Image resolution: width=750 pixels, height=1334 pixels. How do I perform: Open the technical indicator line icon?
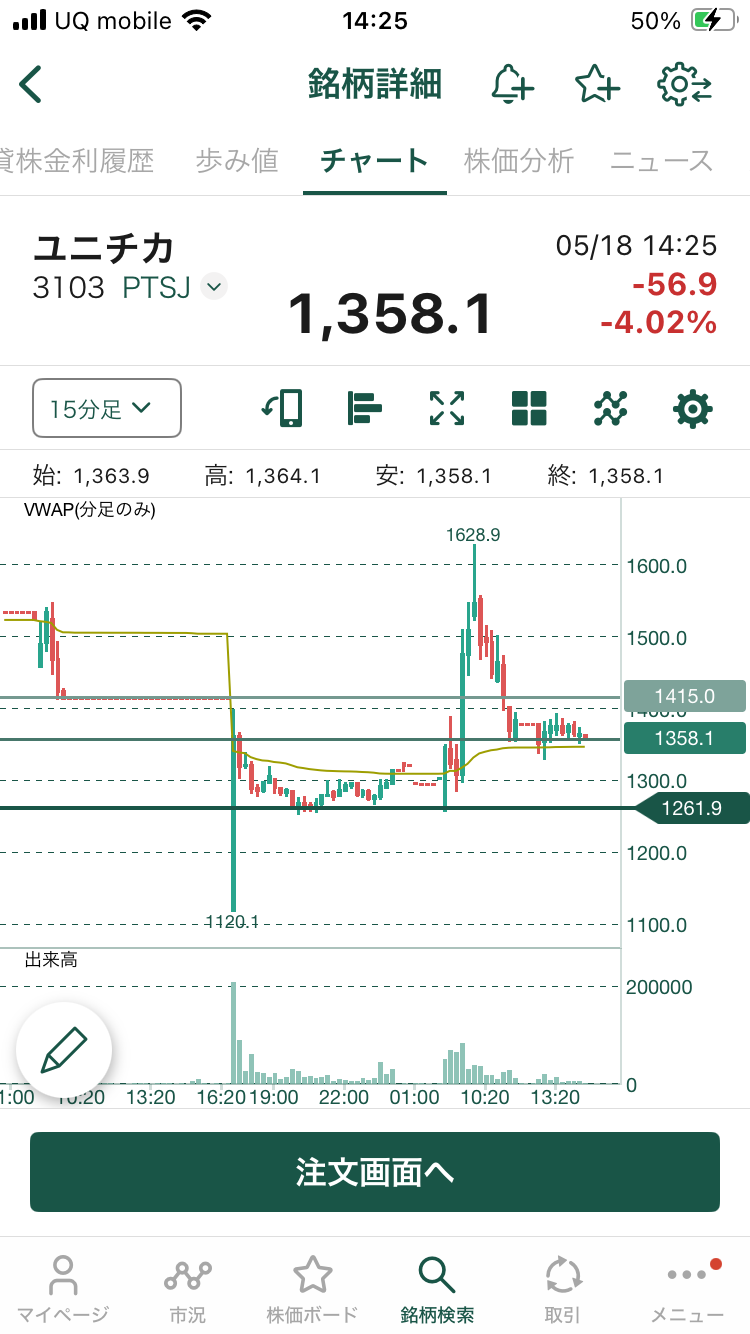(610, 408)
